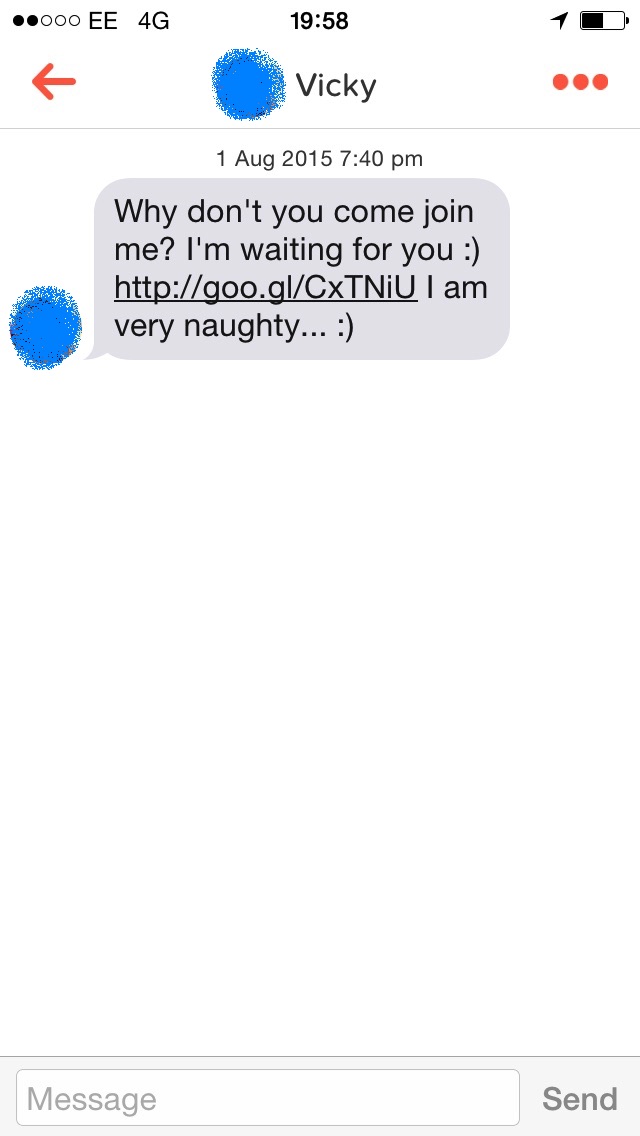
Task: Focus the Message text field
Action: click(268, 1098)
